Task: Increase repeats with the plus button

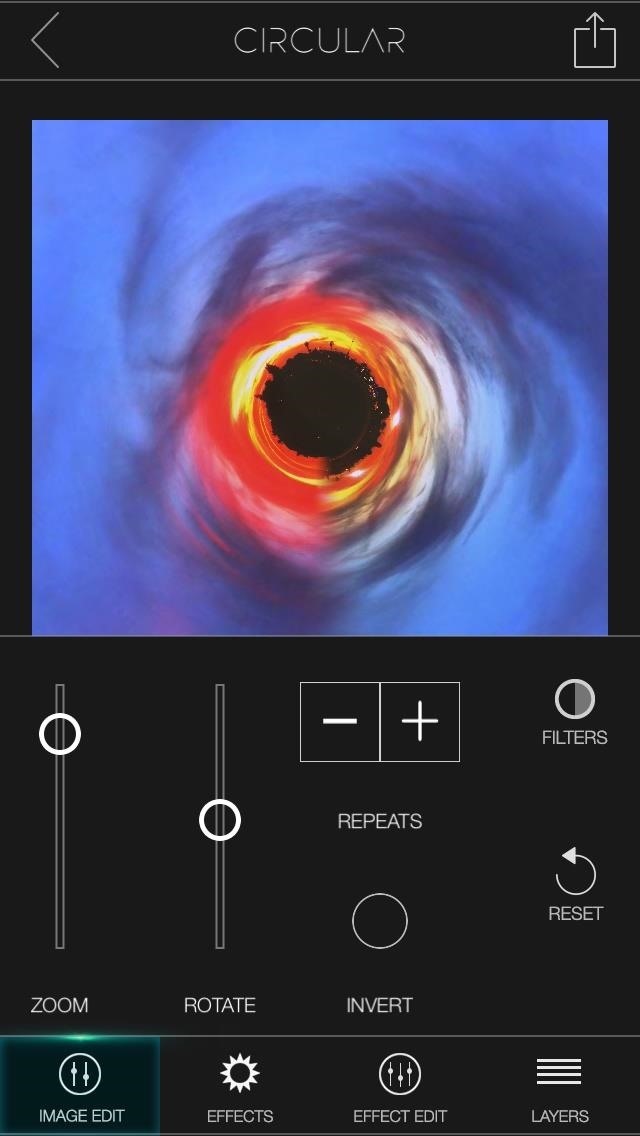Action: 420,721
